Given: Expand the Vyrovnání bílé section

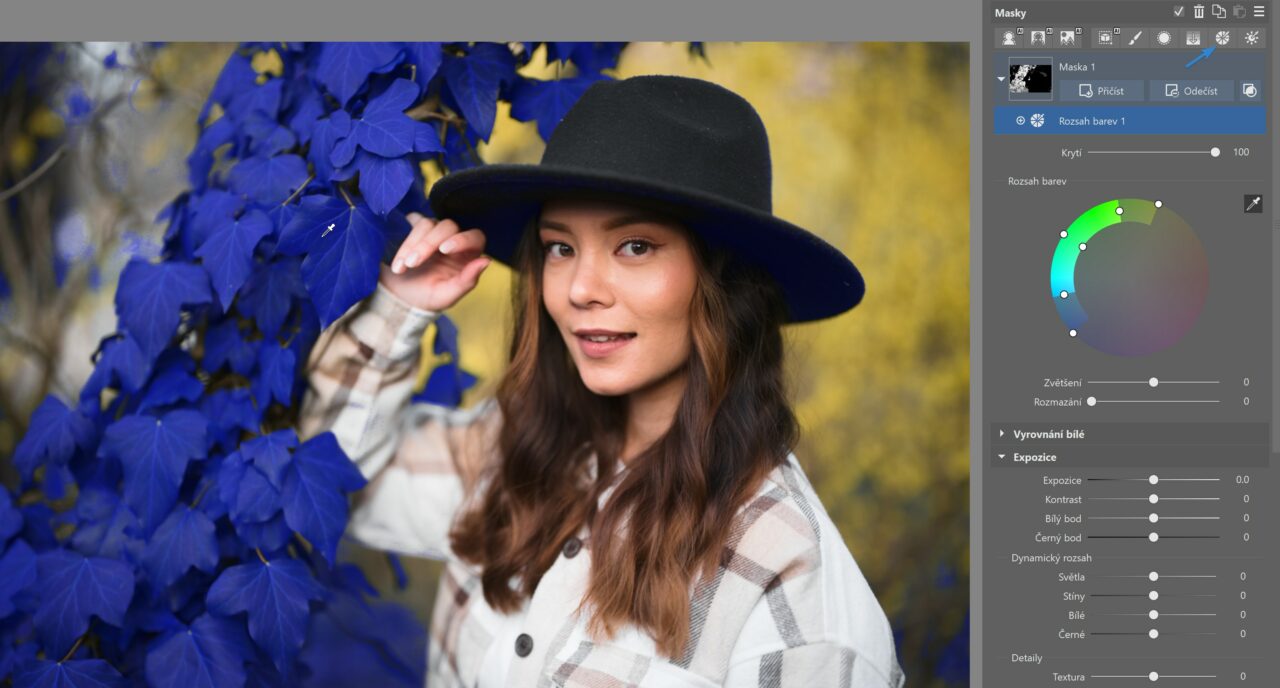Looking at the screenshot, I should pos(1002,434).
